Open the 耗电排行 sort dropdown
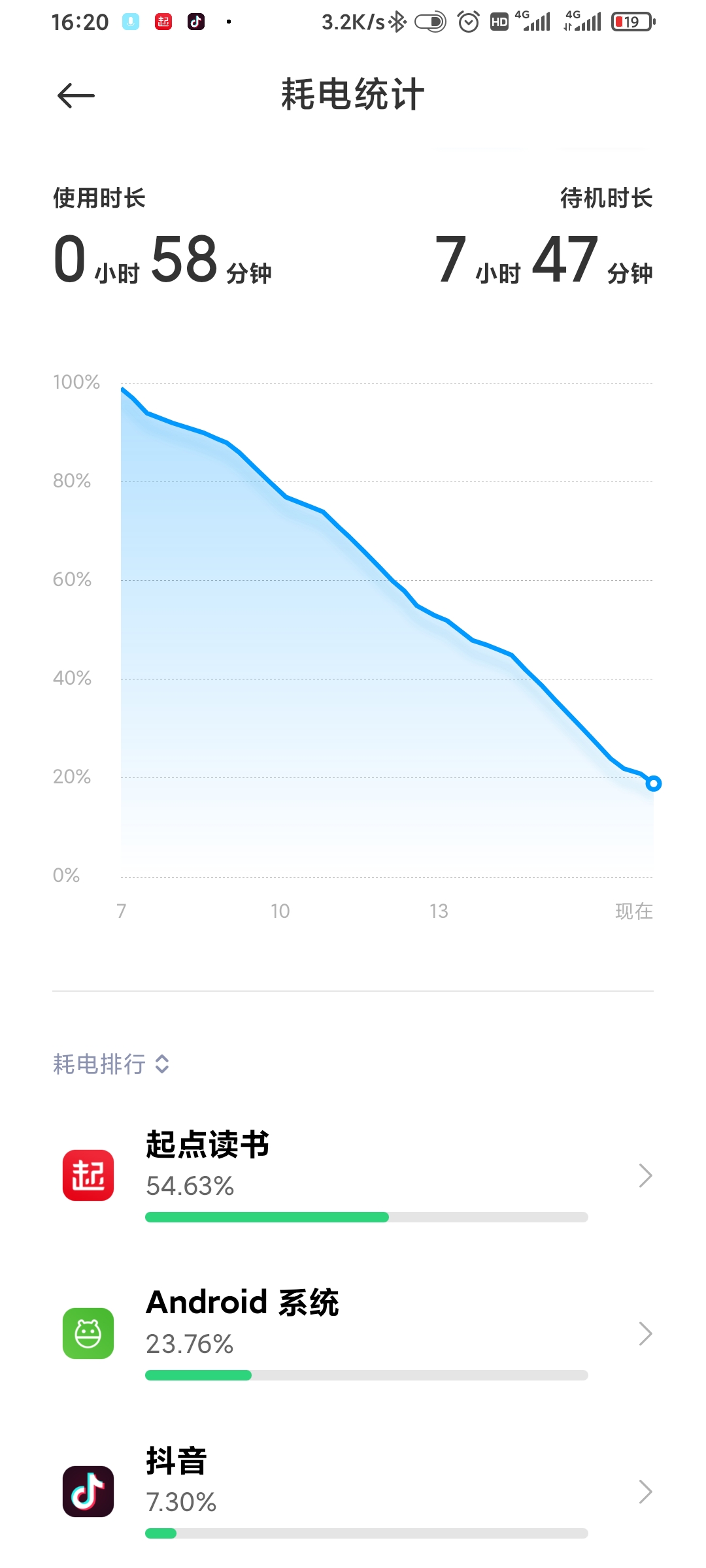The height and width of the screenshot is (1568, 706). [111, 1064]
